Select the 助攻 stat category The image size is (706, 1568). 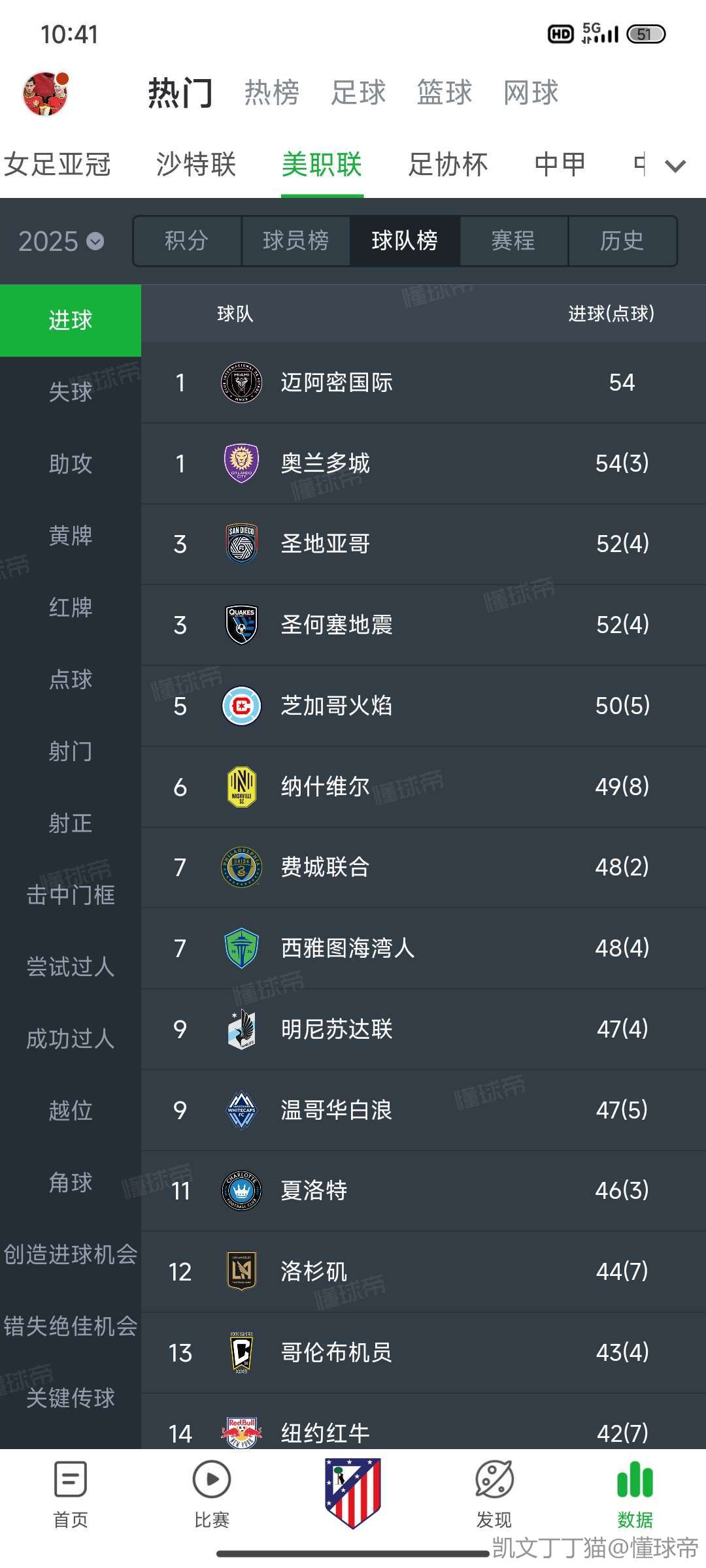coord(71,464)
